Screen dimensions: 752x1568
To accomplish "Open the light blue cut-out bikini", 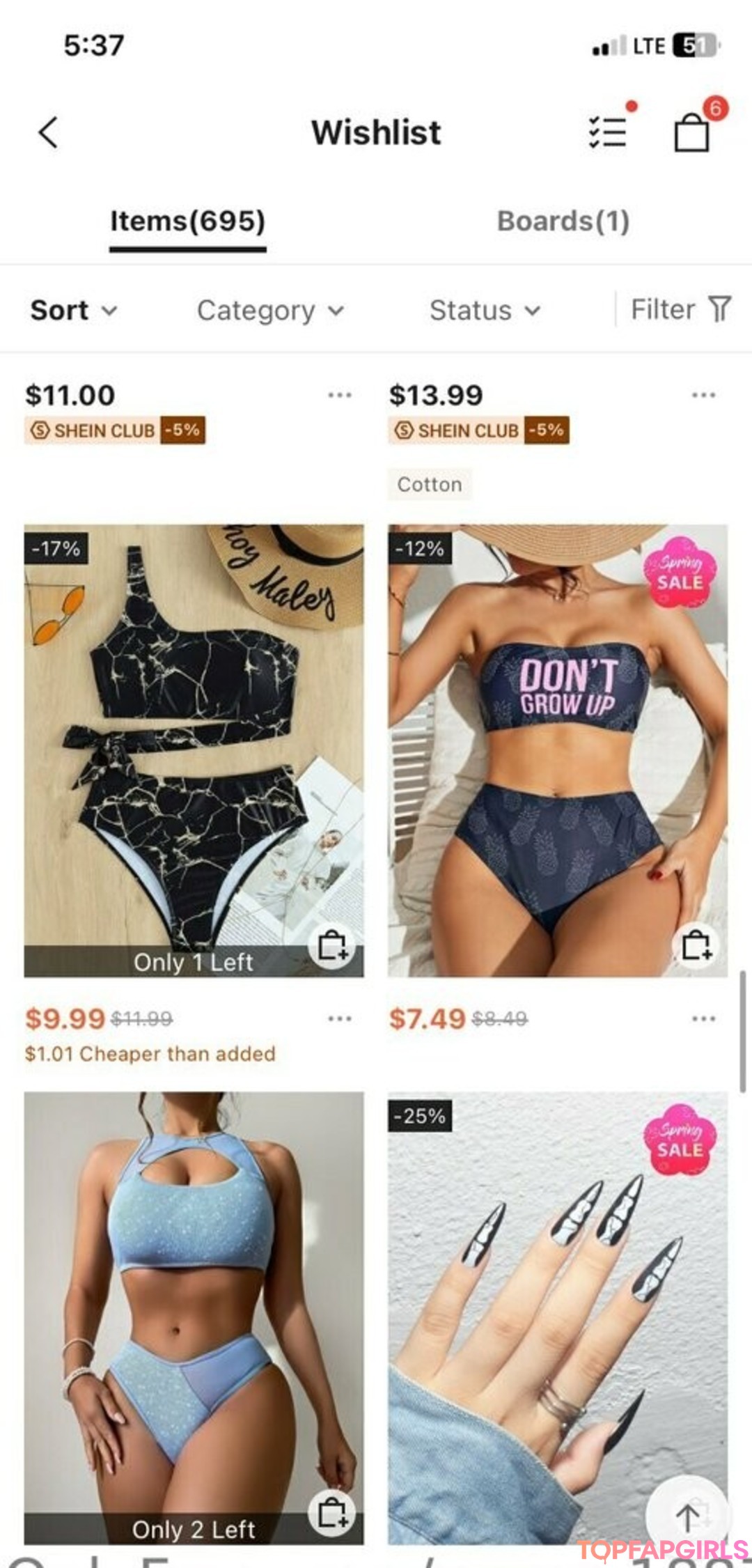I will point(194,1318).
